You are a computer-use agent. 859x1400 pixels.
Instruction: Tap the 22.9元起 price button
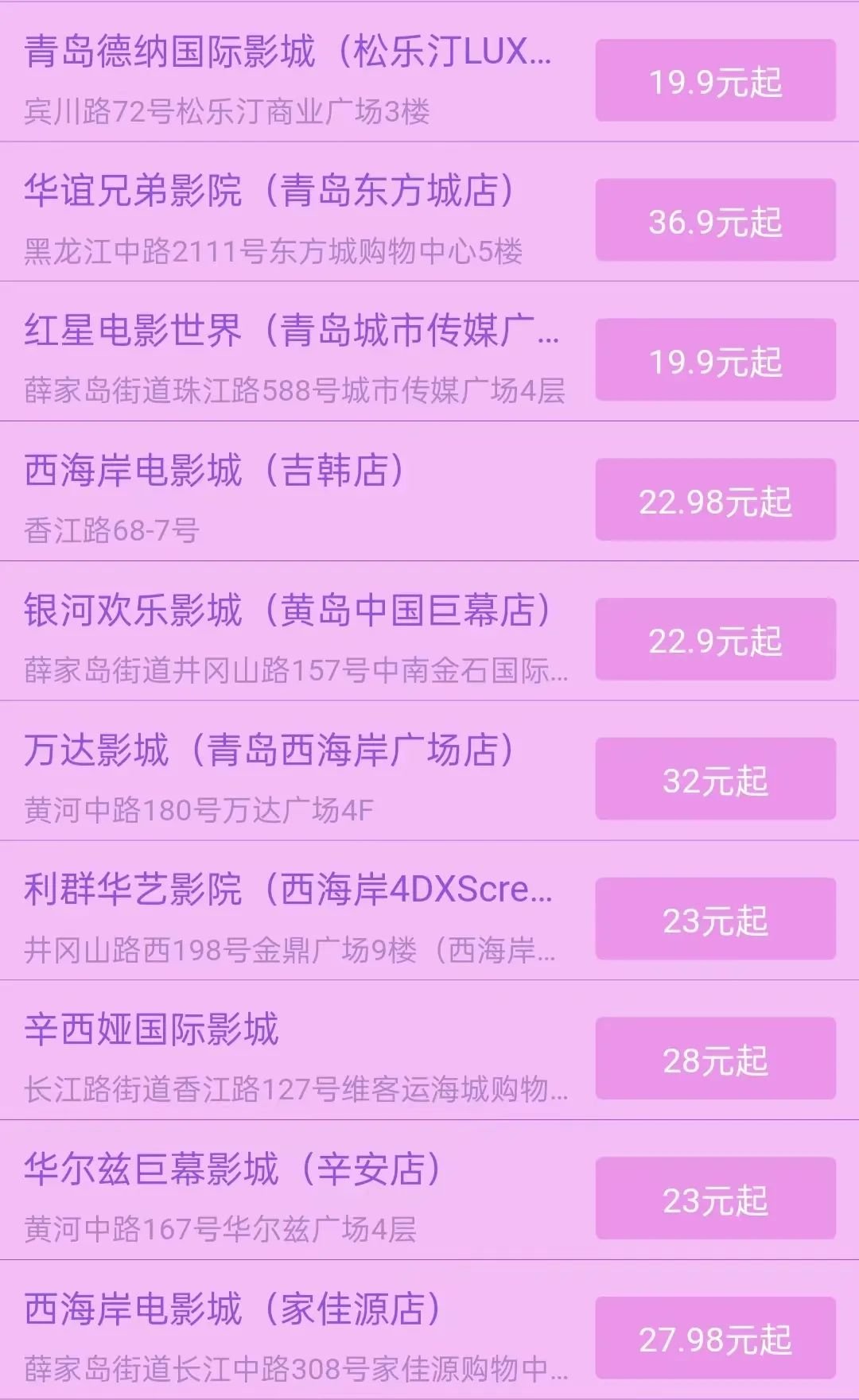click(715, 641)
